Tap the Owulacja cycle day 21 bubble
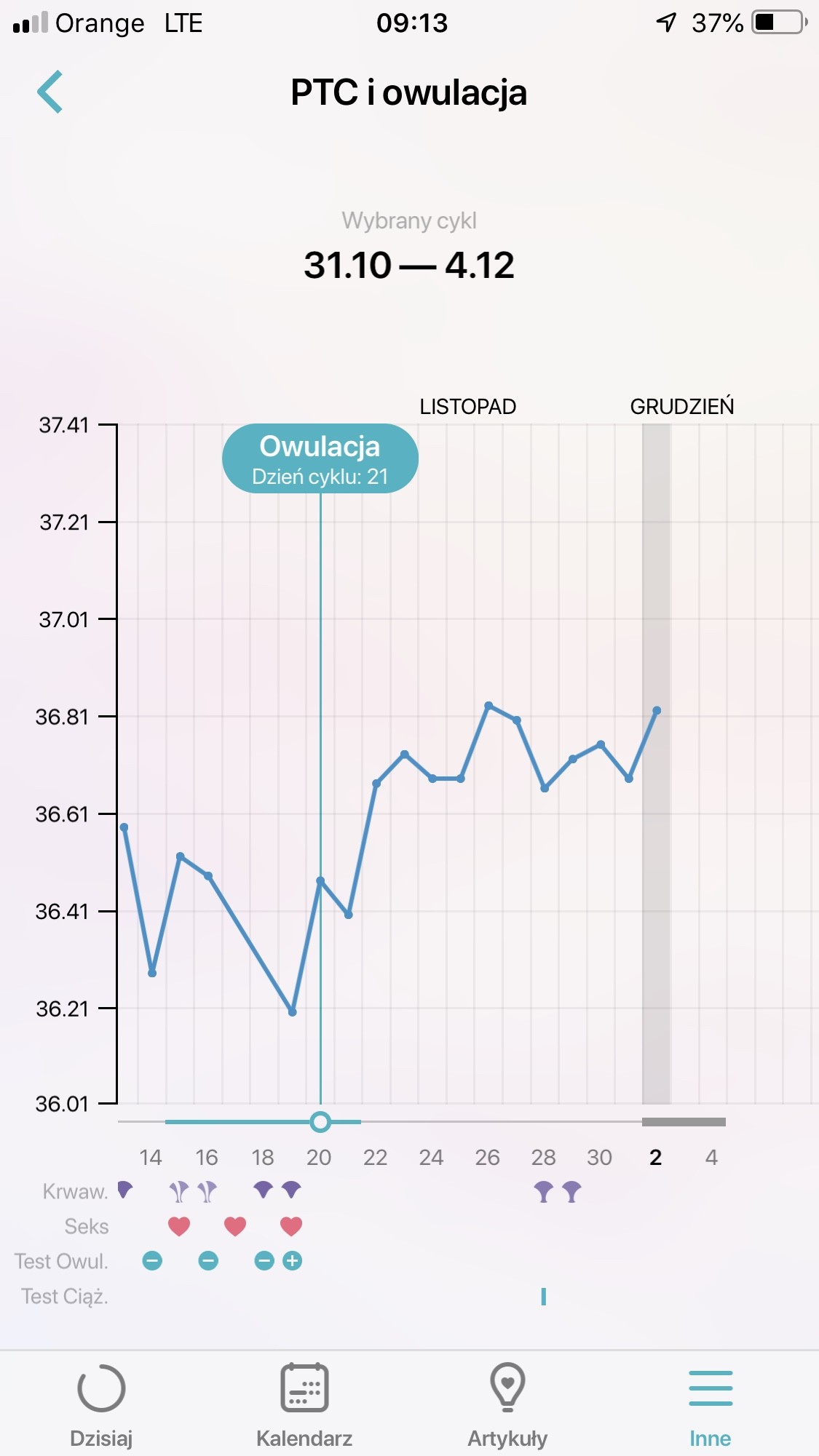Screen dimensions: 819x1456 (320, 459)
